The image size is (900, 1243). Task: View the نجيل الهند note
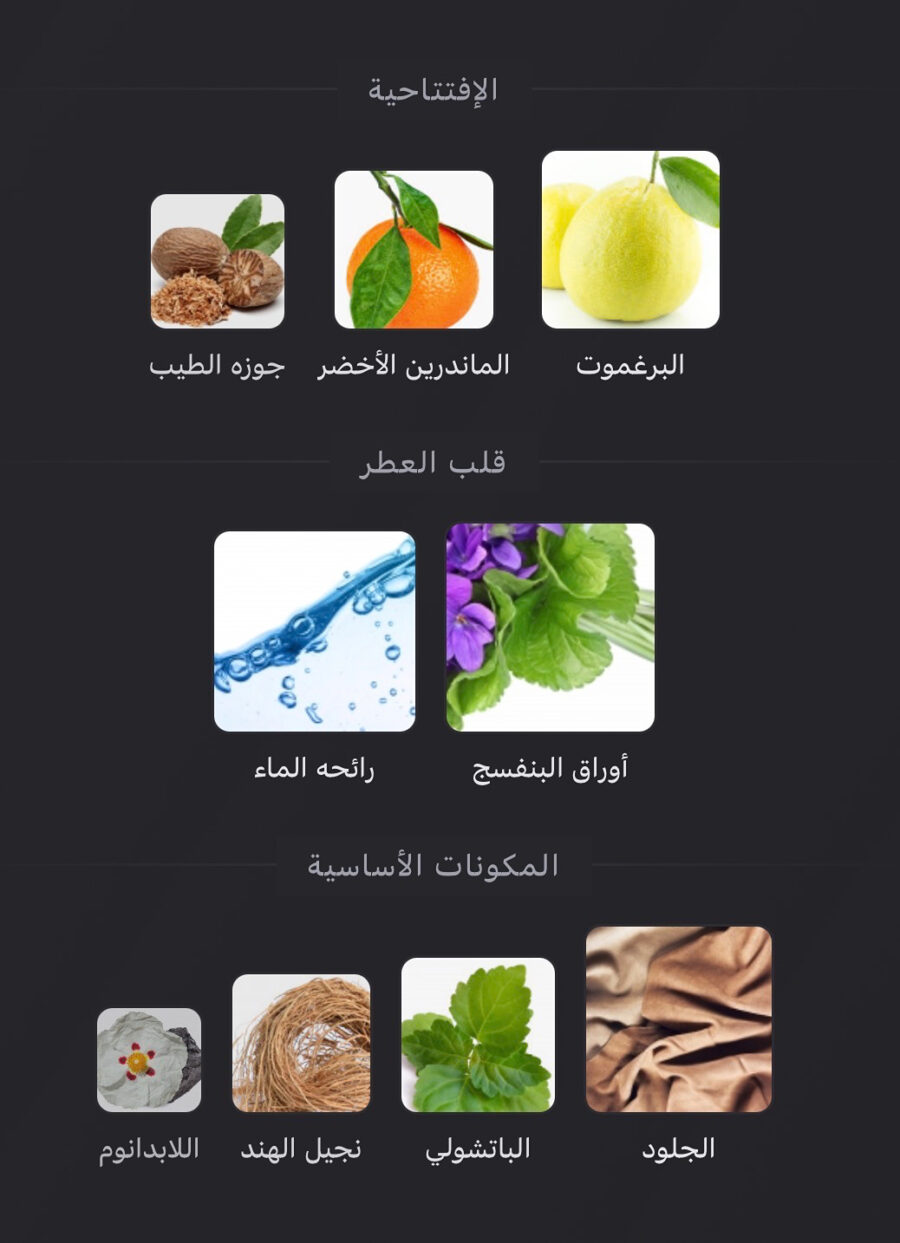pos(301,1043)
